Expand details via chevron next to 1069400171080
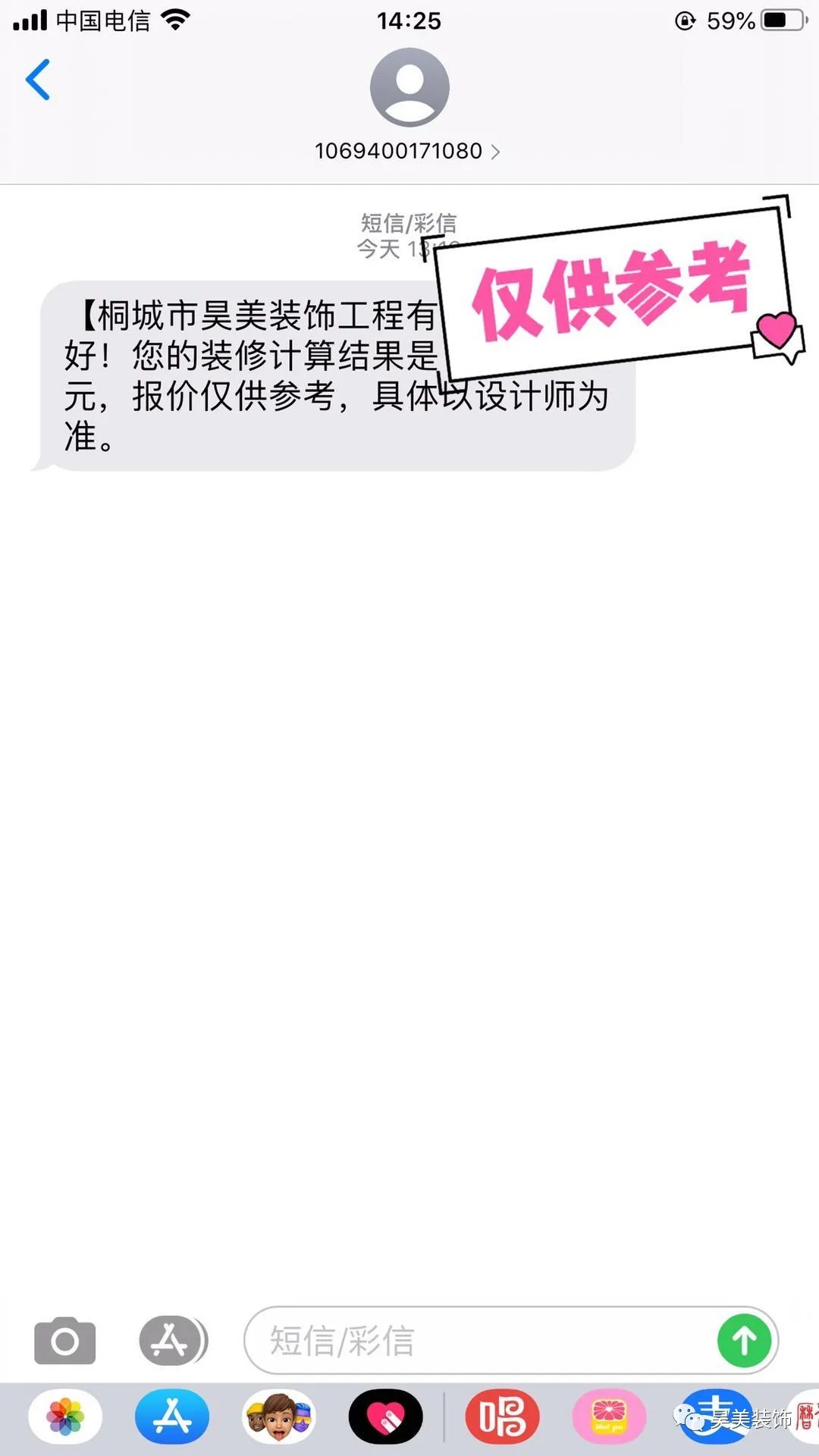This screenshot has width=819, height=1456. coord(497,151)
